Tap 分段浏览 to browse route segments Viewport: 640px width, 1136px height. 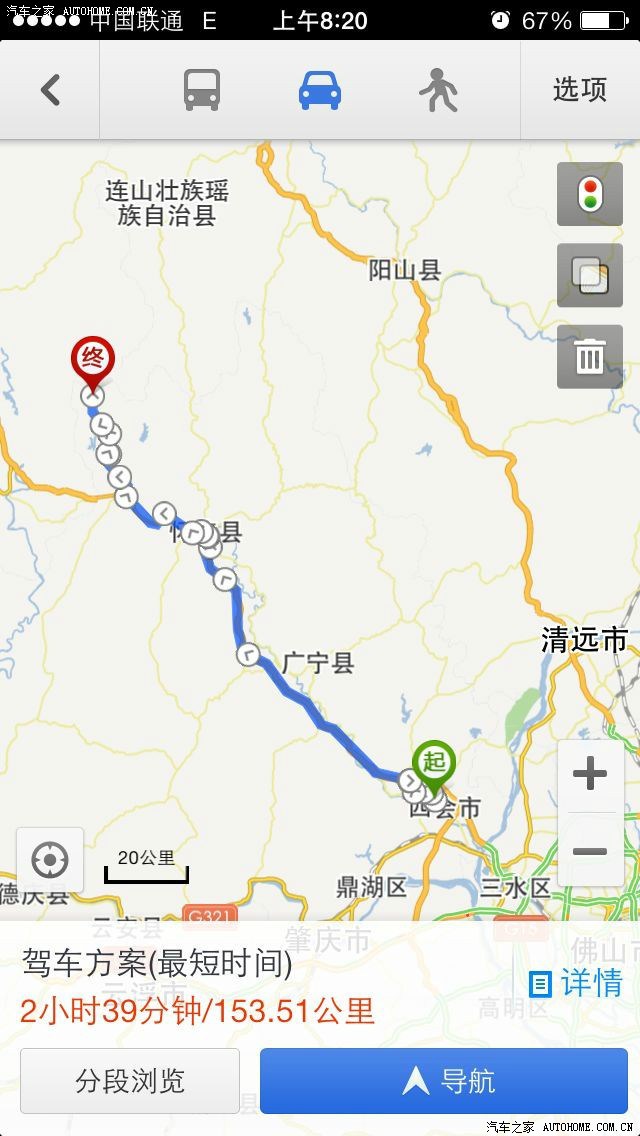[x=130, y=1081]
